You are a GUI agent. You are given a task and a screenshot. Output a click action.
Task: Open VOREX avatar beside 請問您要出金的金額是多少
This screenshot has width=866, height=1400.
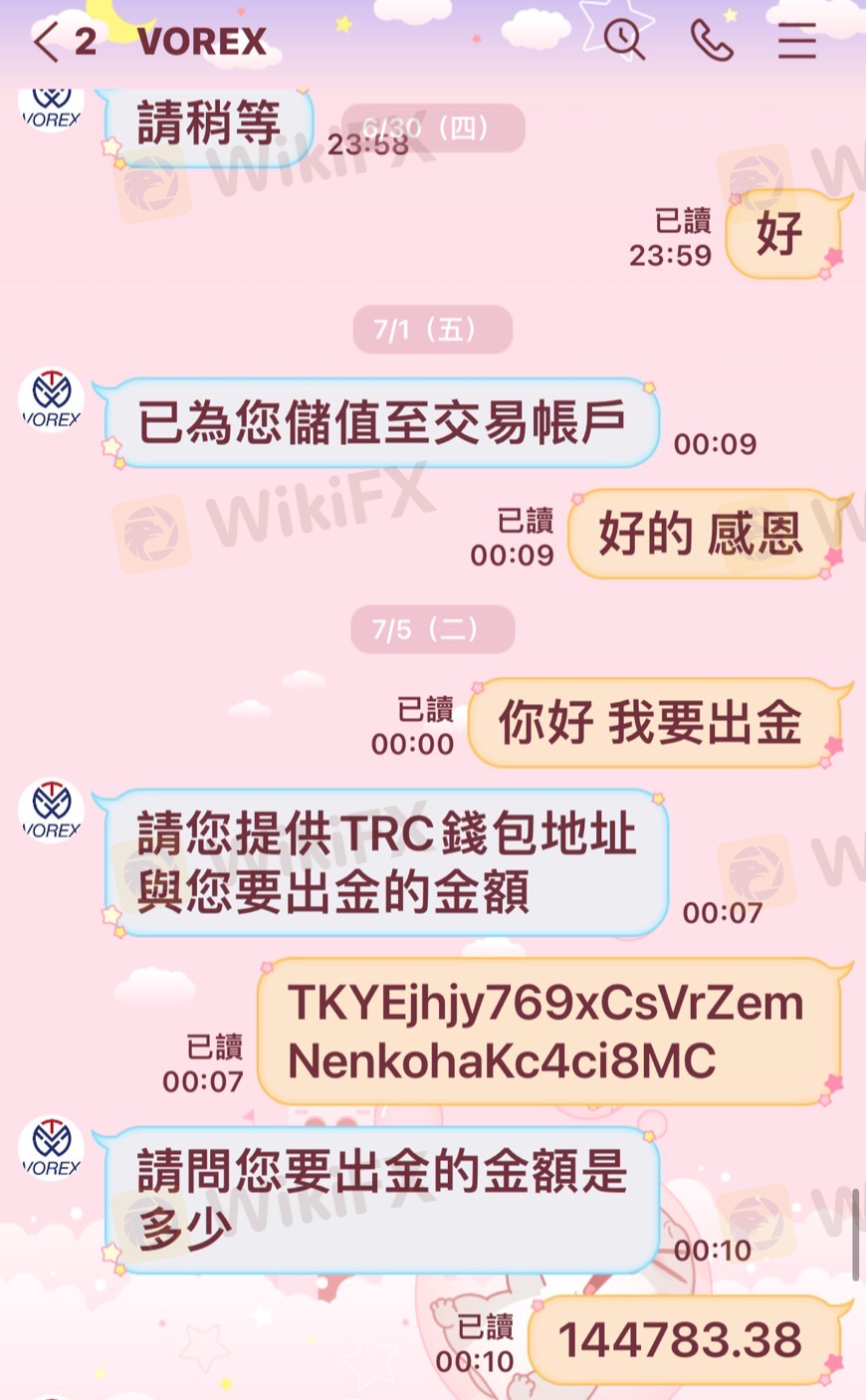(52, 1147)
